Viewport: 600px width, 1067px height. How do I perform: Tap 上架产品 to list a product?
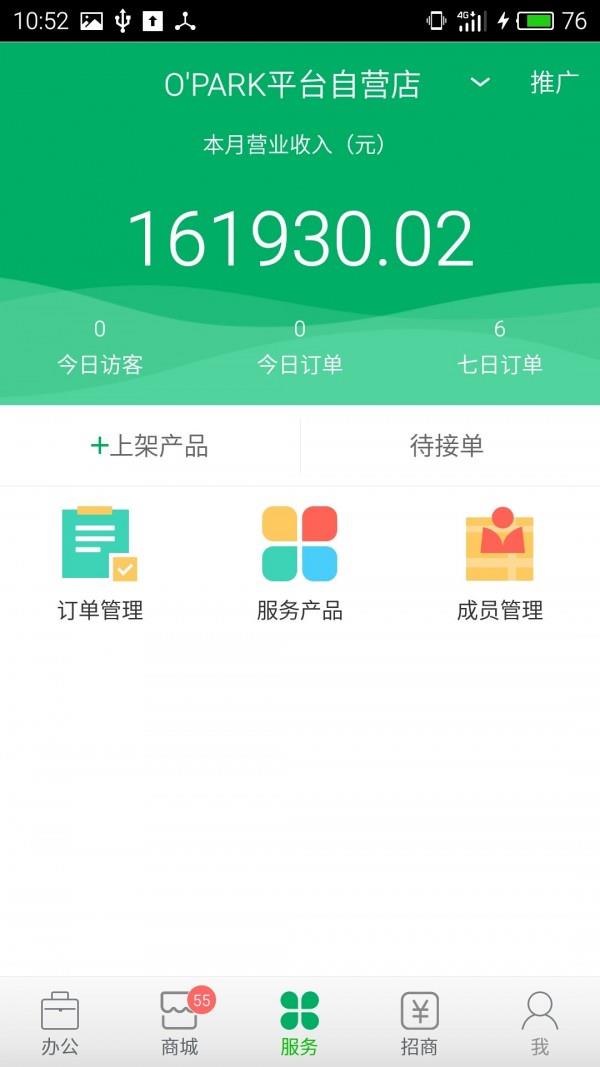tap(150, 446)
